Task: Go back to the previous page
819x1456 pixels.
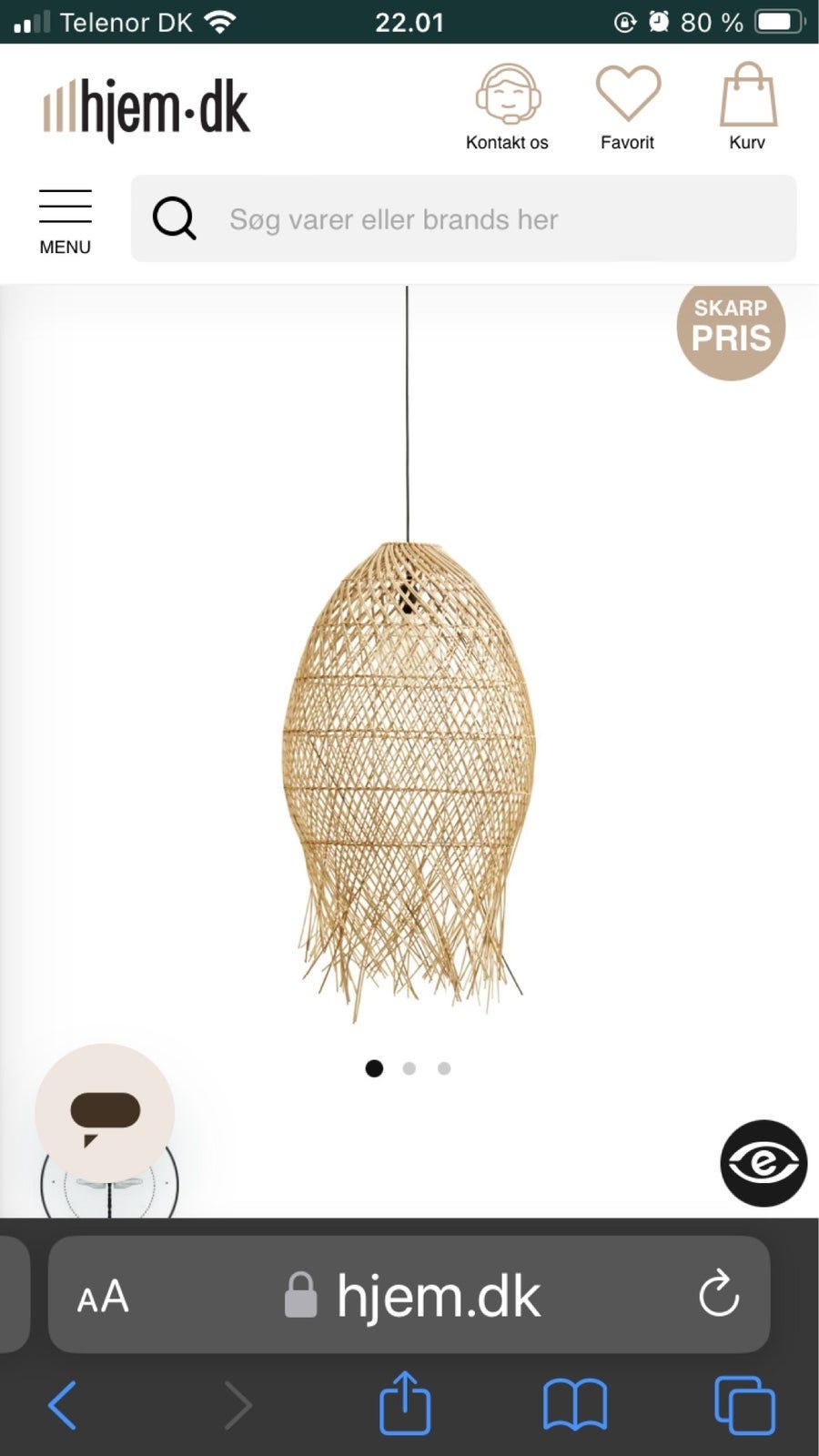Action: (62, 1404)
